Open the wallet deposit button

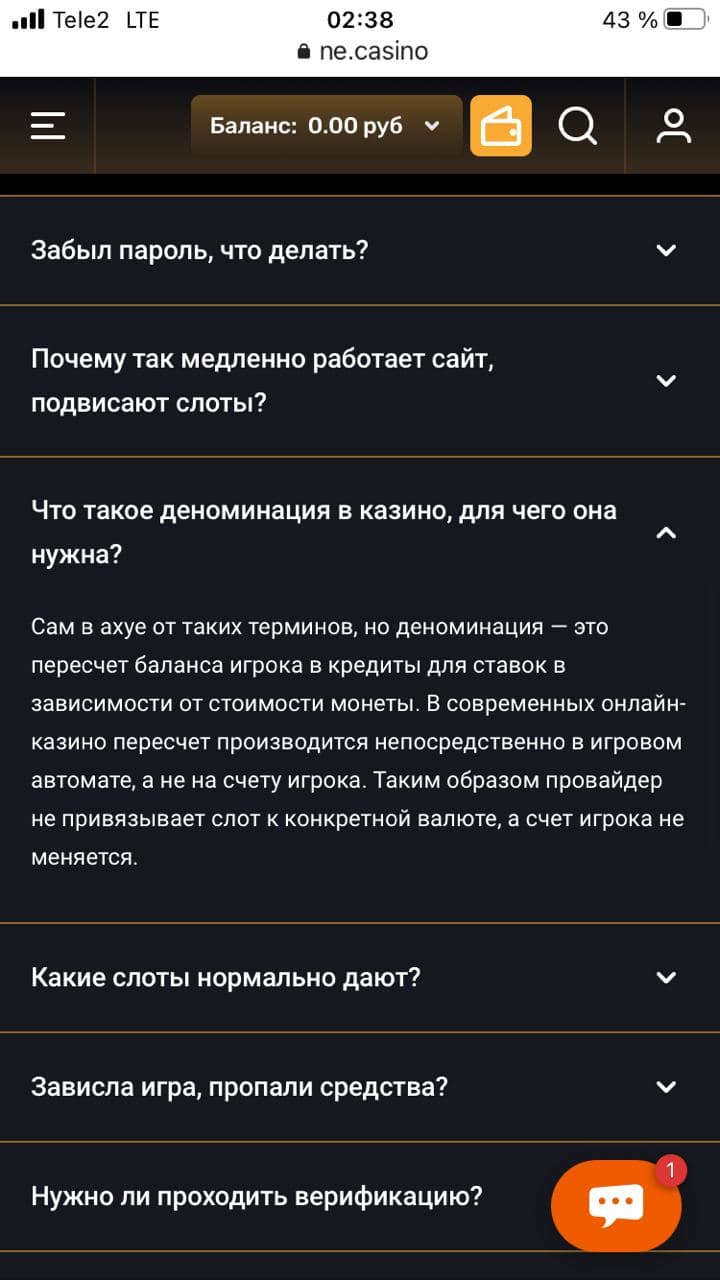(501, 126)
